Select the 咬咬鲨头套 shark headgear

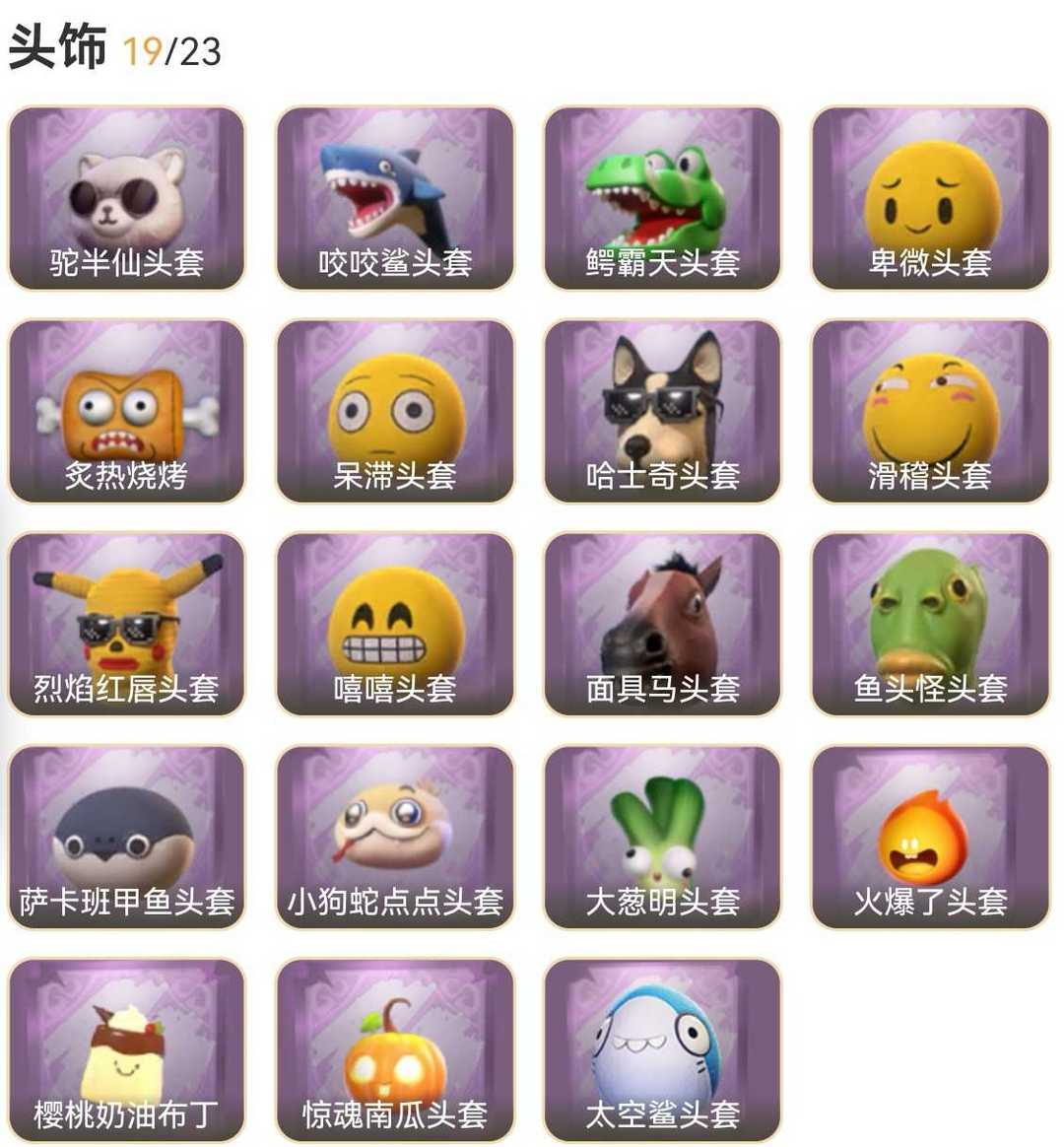click(395, 198)
